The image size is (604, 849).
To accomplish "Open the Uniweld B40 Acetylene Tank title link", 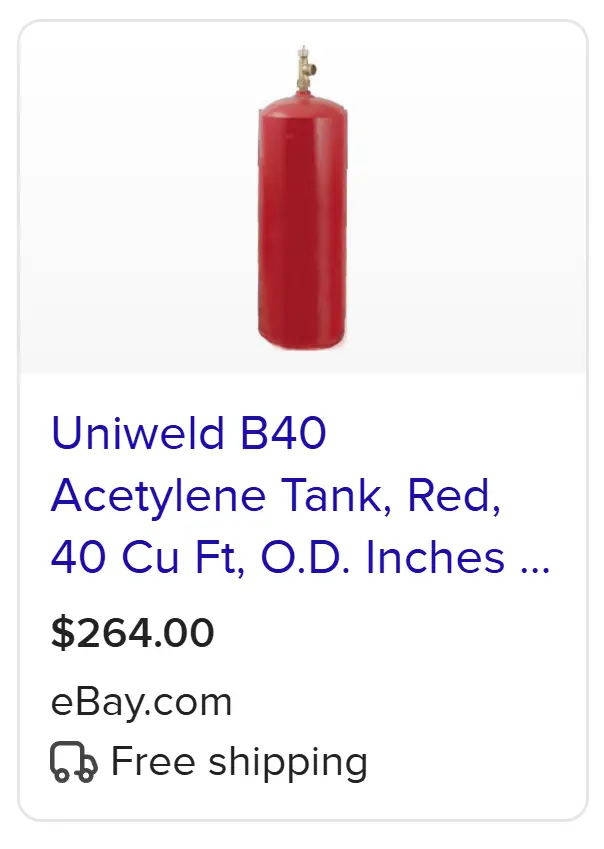I will pos(275,496).
